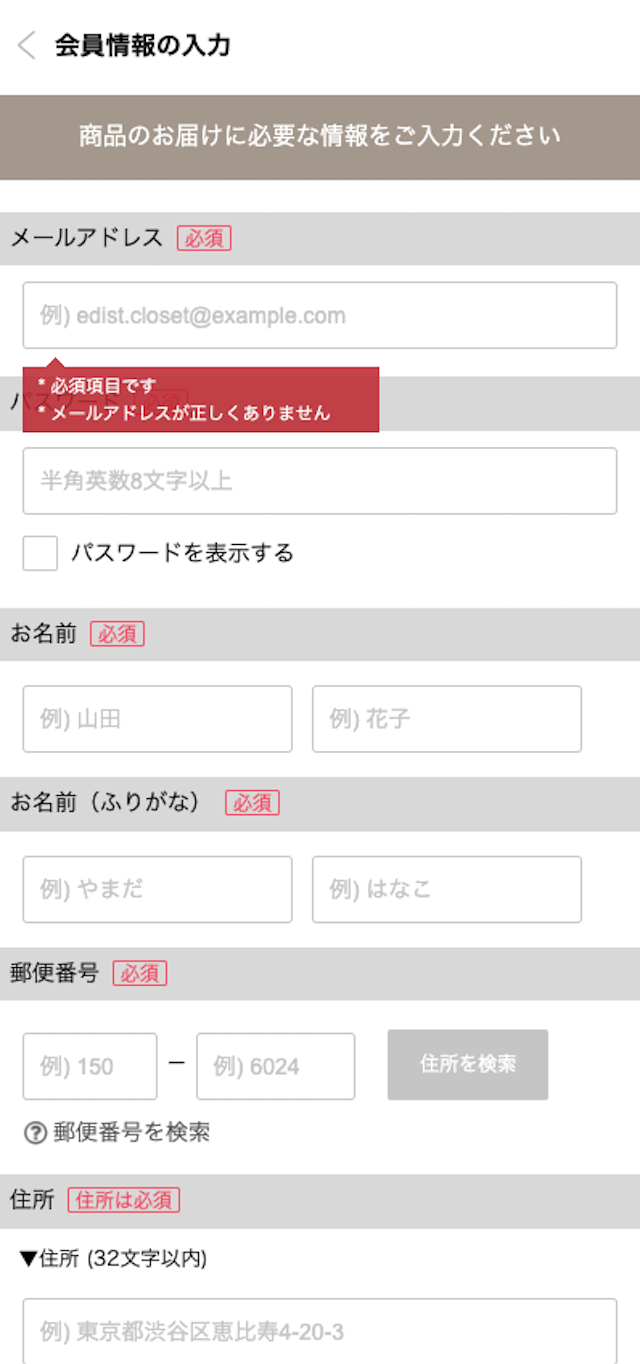640x1364 pixels.
Task: Tap the address field 東京都渋谷区恵比寿4-20-3
Action: click(320, 1331)
